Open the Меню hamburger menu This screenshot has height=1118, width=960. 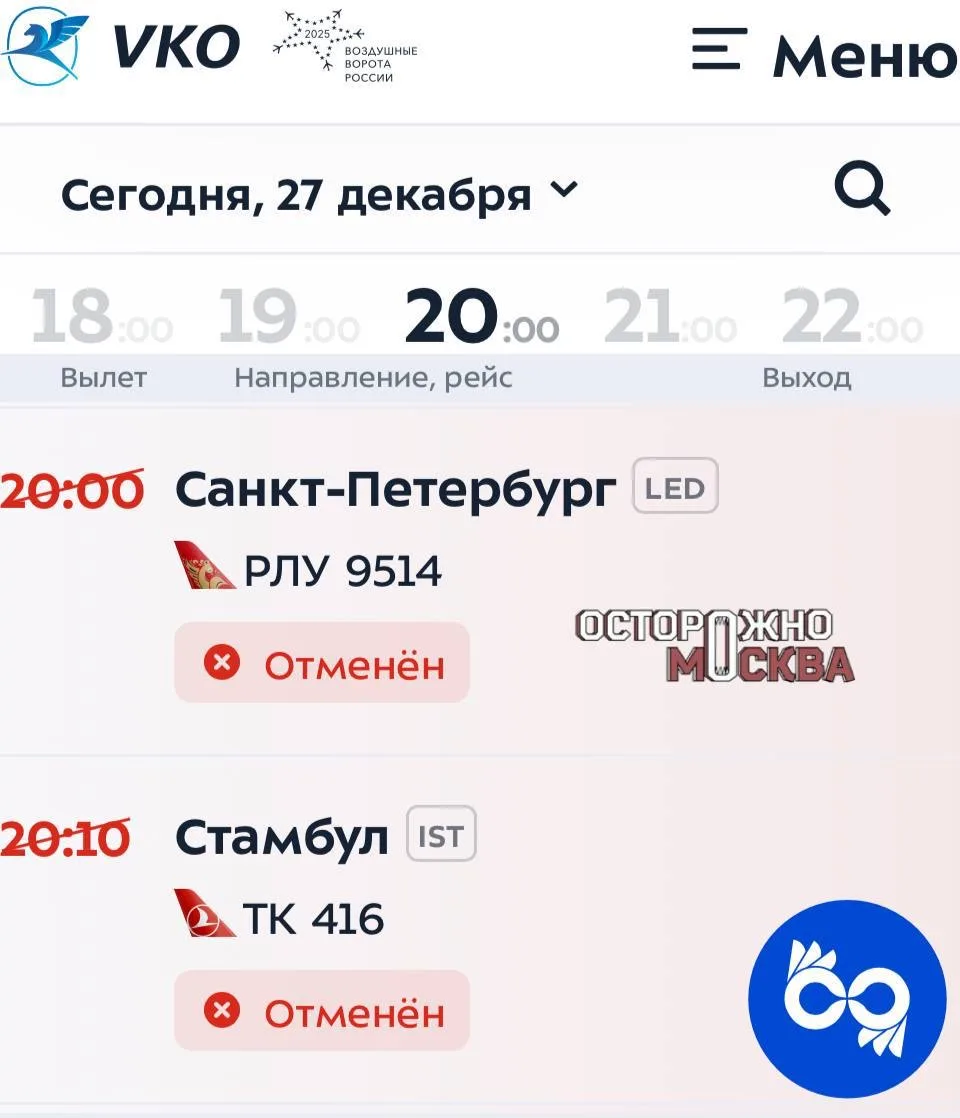822,52
